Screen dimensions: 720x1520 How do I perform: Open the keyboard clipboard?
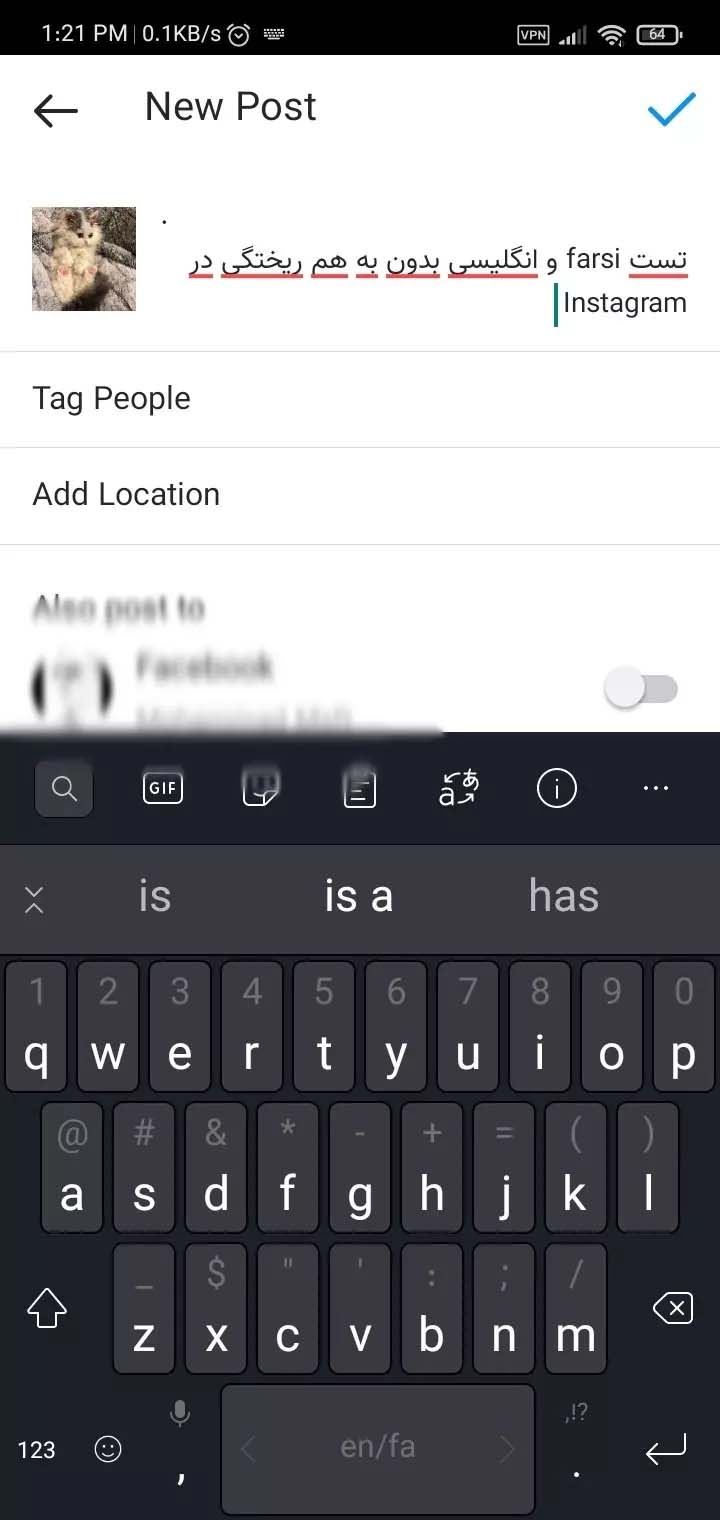(360, 789)
